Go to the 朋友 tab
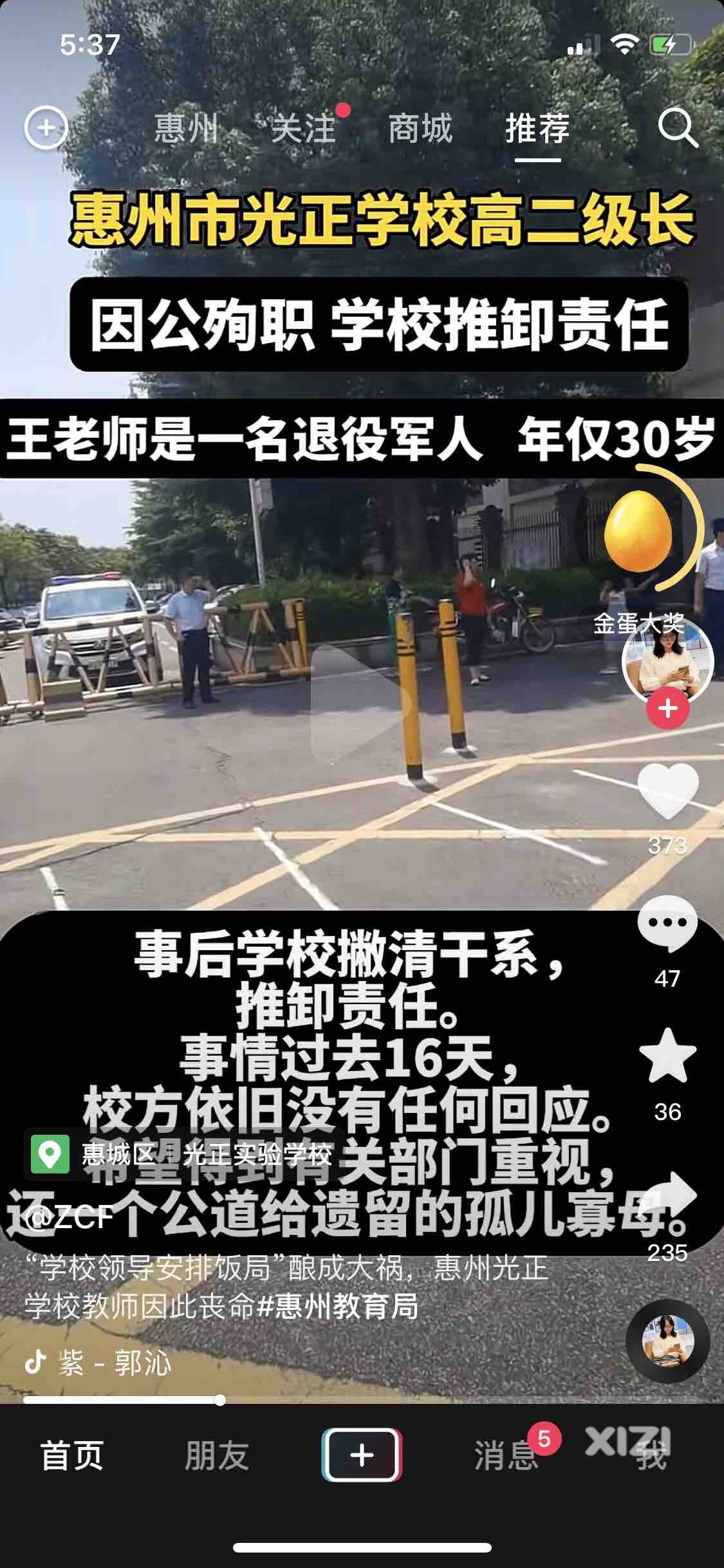 (x=216, y=1456)
